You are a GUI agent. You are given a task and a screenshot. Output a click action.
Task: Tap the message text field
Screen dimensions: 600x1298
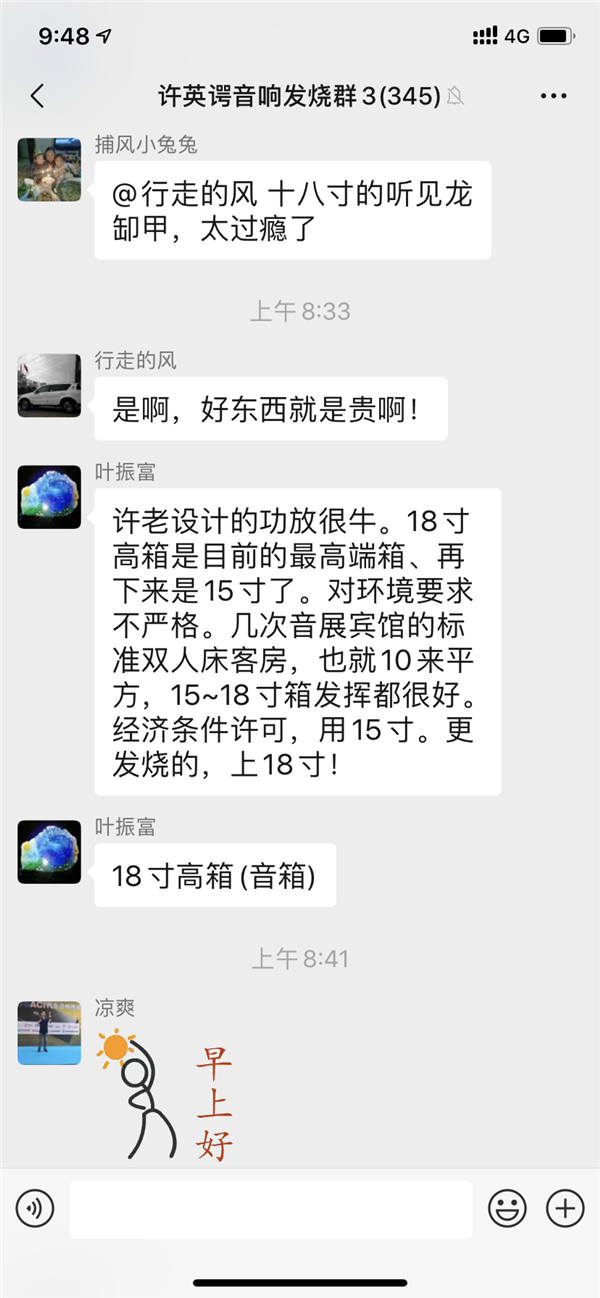(x=270, y=1209)
